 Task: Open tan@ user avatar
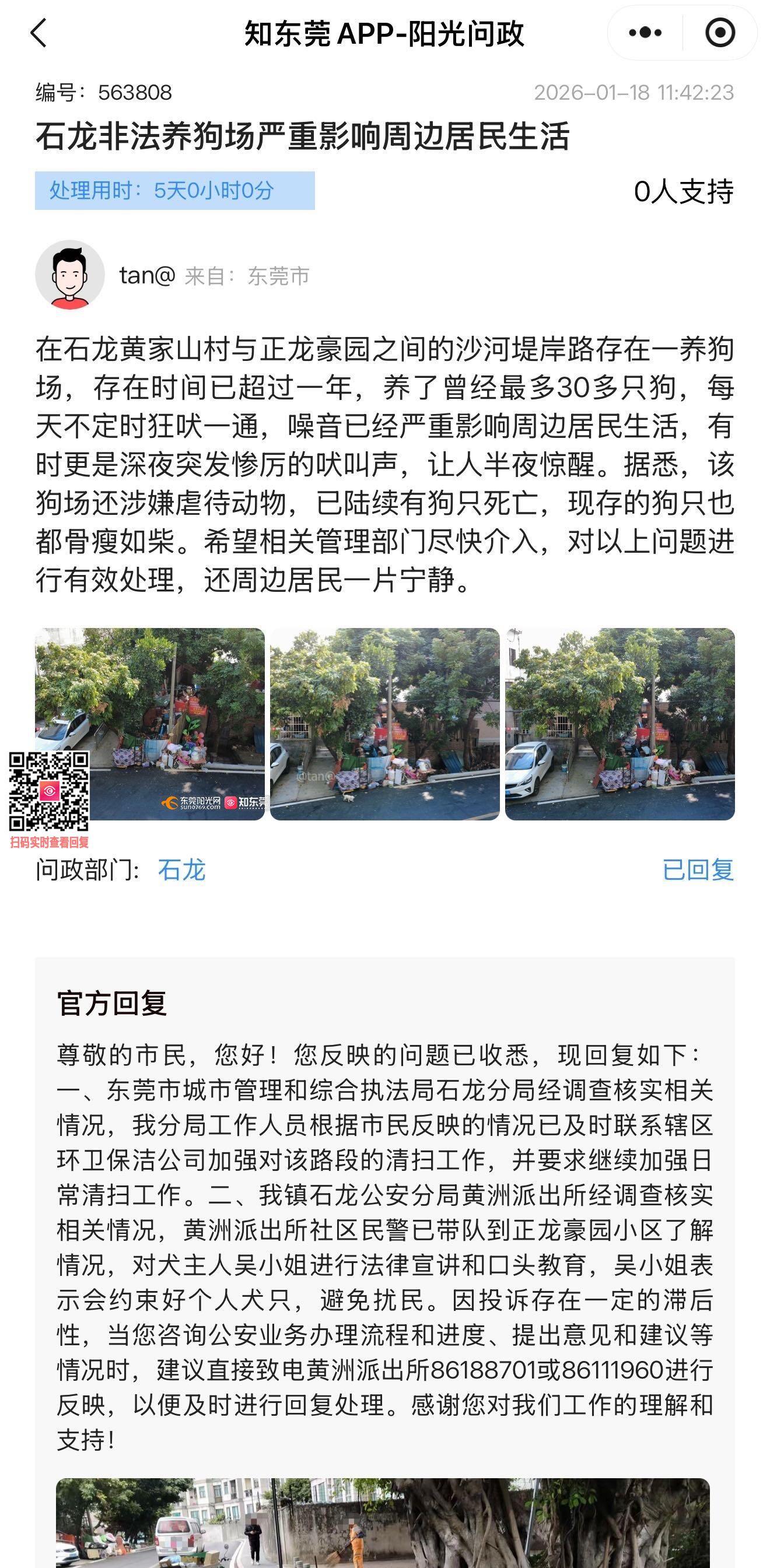pyautogui.click(x=70, y=275)
